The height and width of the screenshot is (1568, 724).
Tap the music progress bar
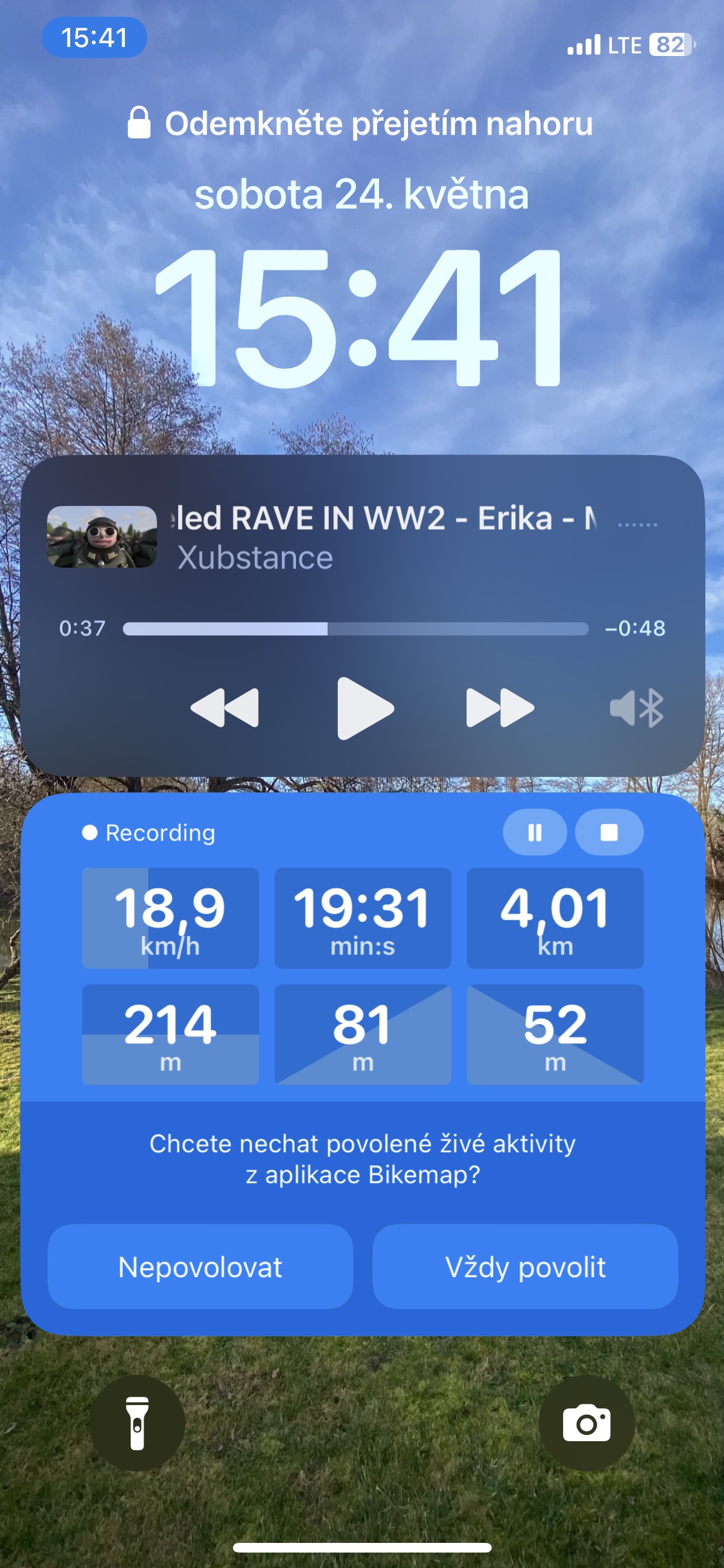(x=355, y=629)
